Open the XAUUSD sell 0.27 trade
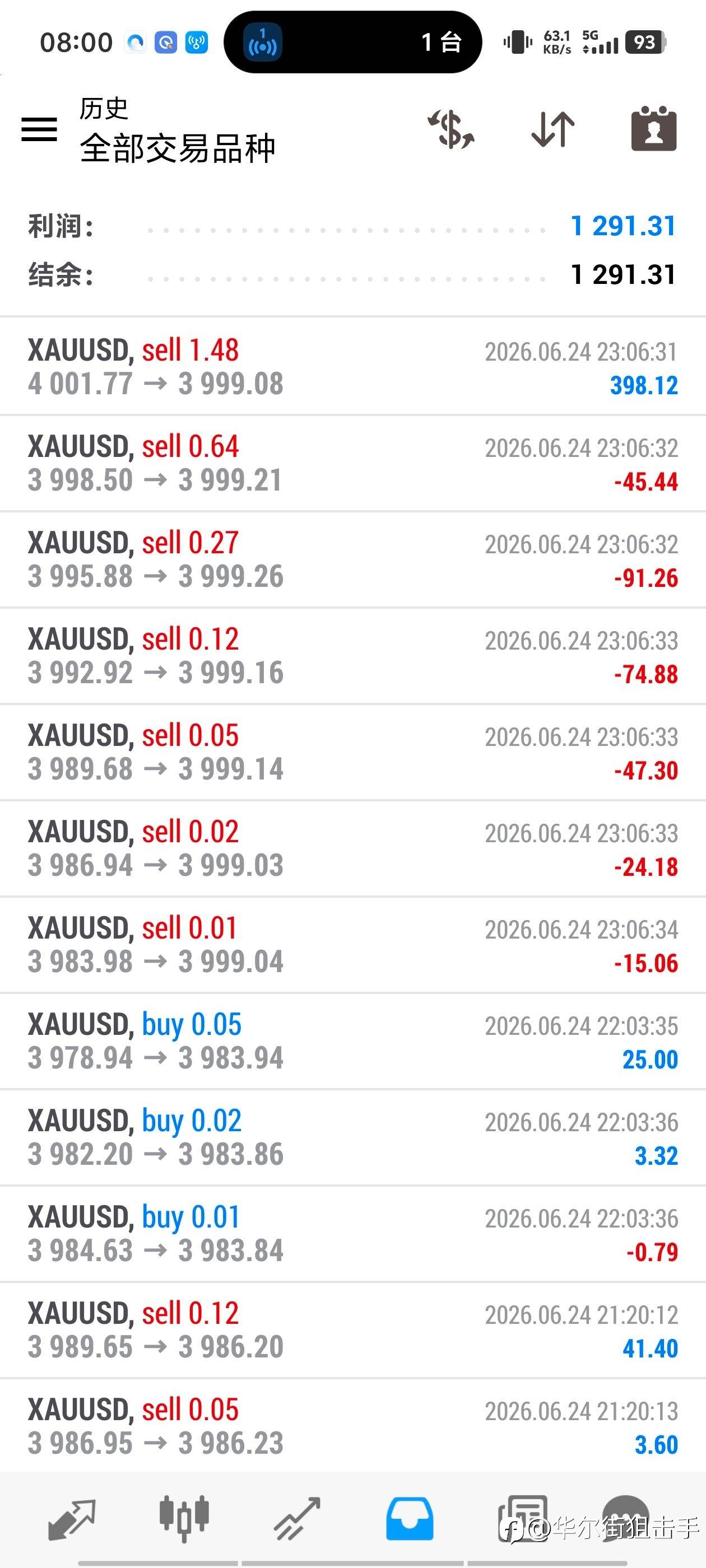The image size is (706, 1568). click(x=352, y=559)
